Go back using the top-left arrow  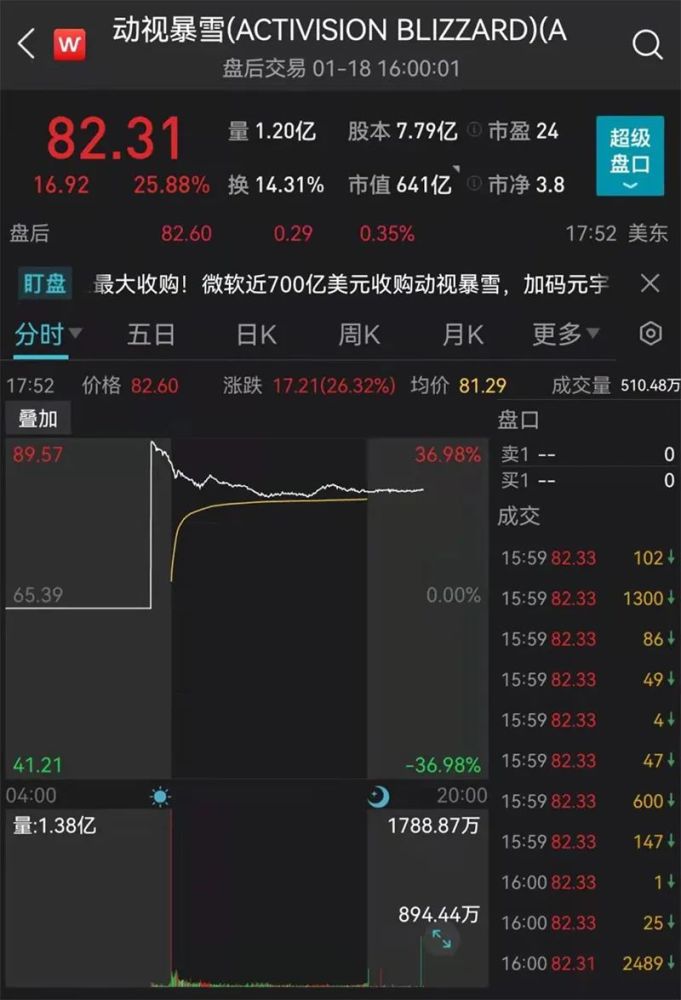pos(27,43)
